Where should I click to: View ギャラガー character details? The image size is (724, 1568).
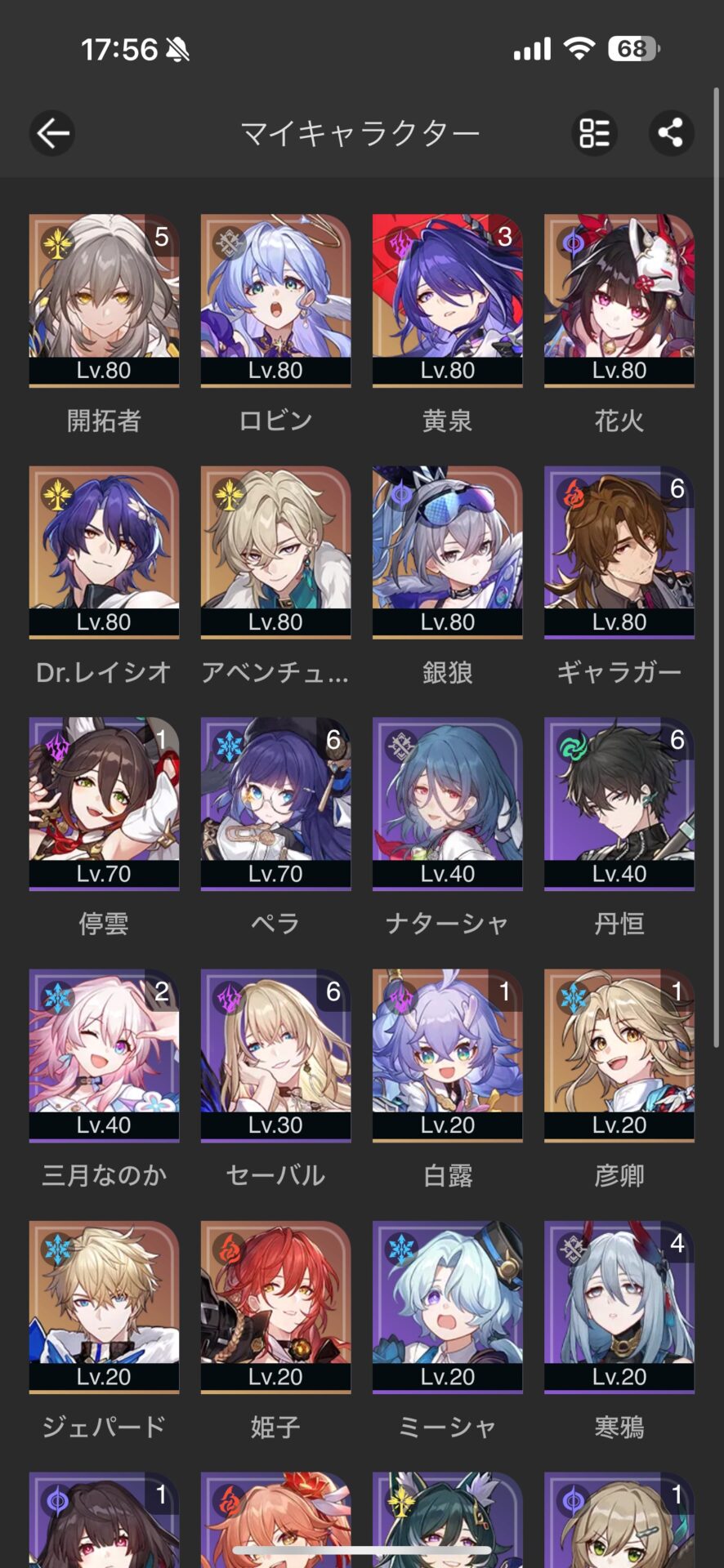click(619, 551)
